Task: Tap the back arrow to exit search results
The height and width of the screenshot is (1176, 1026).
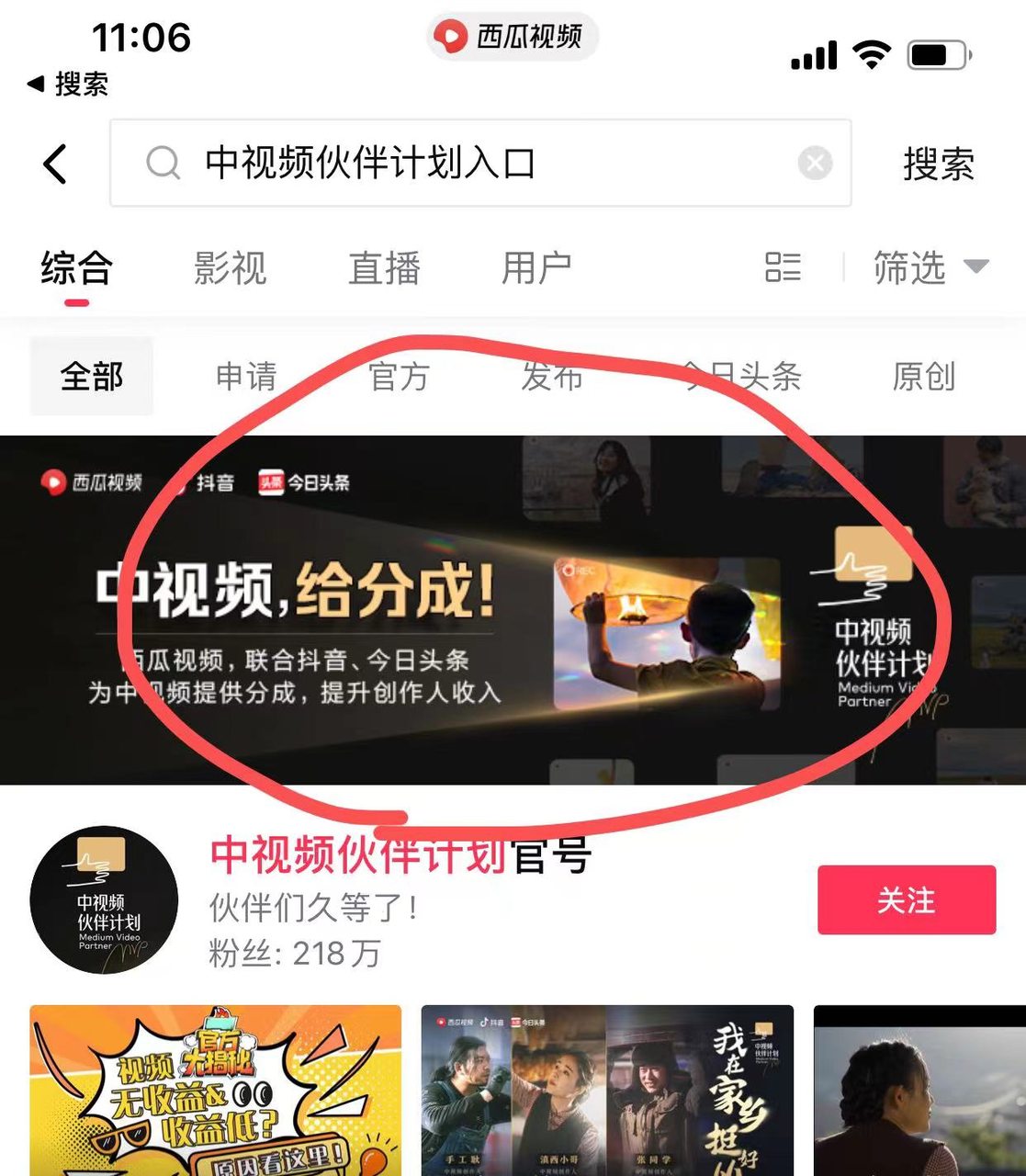Action: [55, 164]
